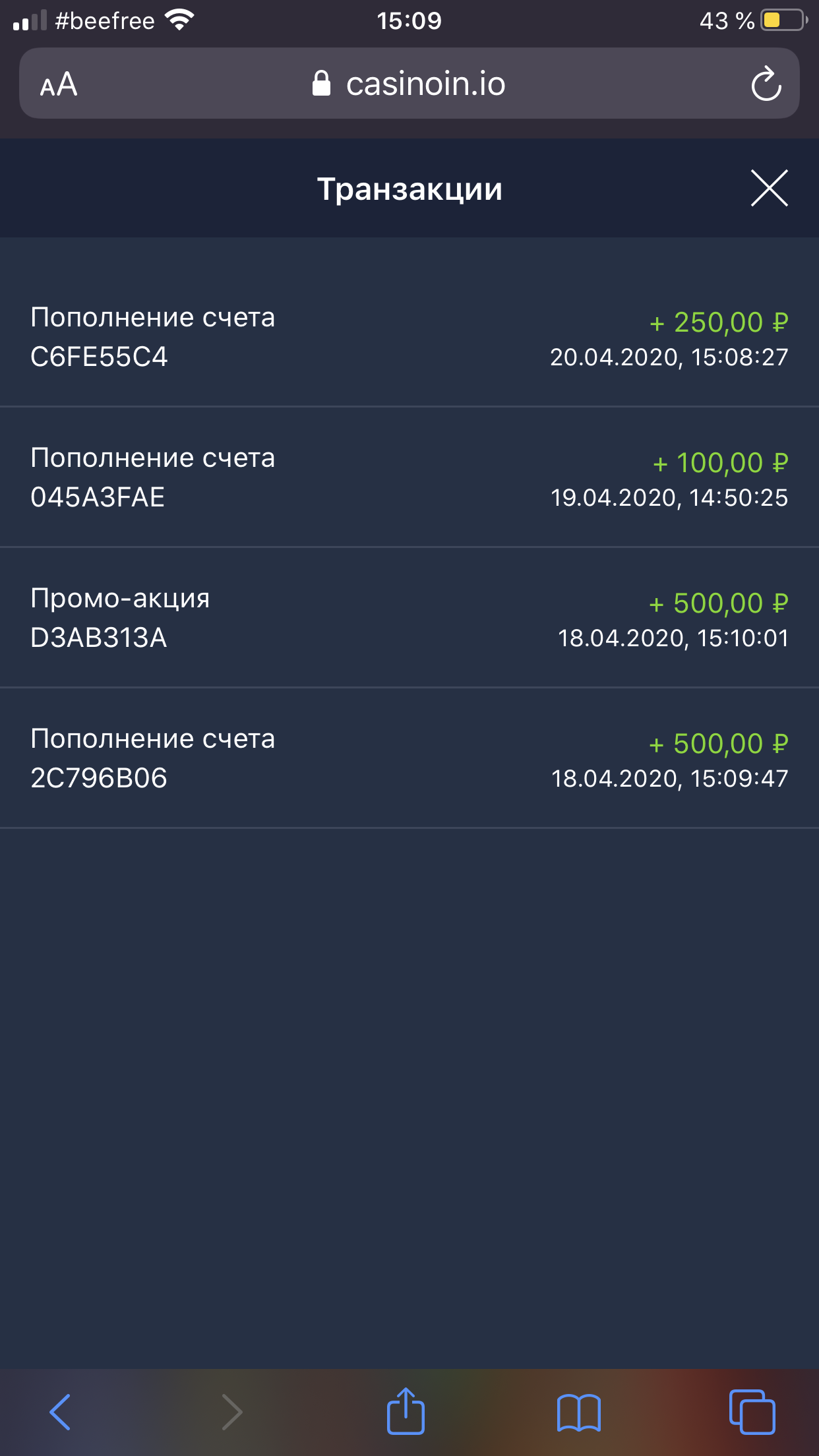Reload the casinoin.io page

coord(766,84)
